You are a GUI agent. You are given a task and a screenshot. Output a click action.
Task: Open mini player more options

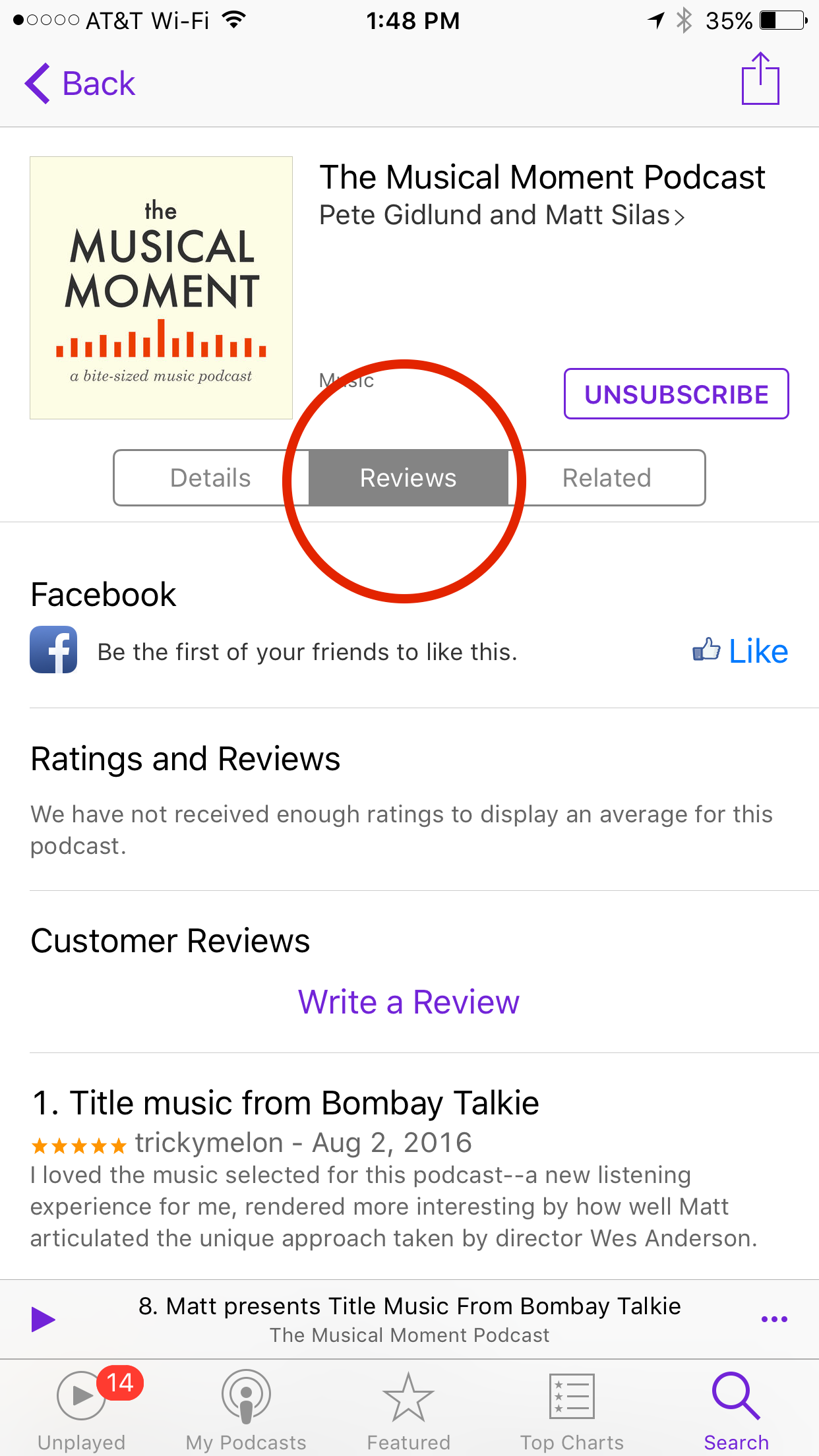coord(774,1319)
